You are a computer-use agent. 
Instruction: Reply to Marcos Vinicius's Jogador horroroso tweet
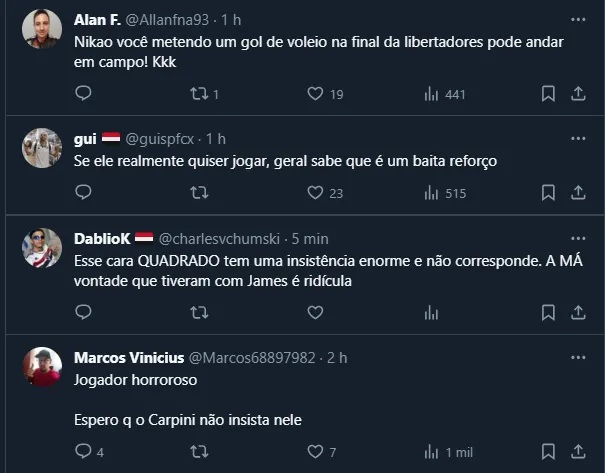click(83, 452)
